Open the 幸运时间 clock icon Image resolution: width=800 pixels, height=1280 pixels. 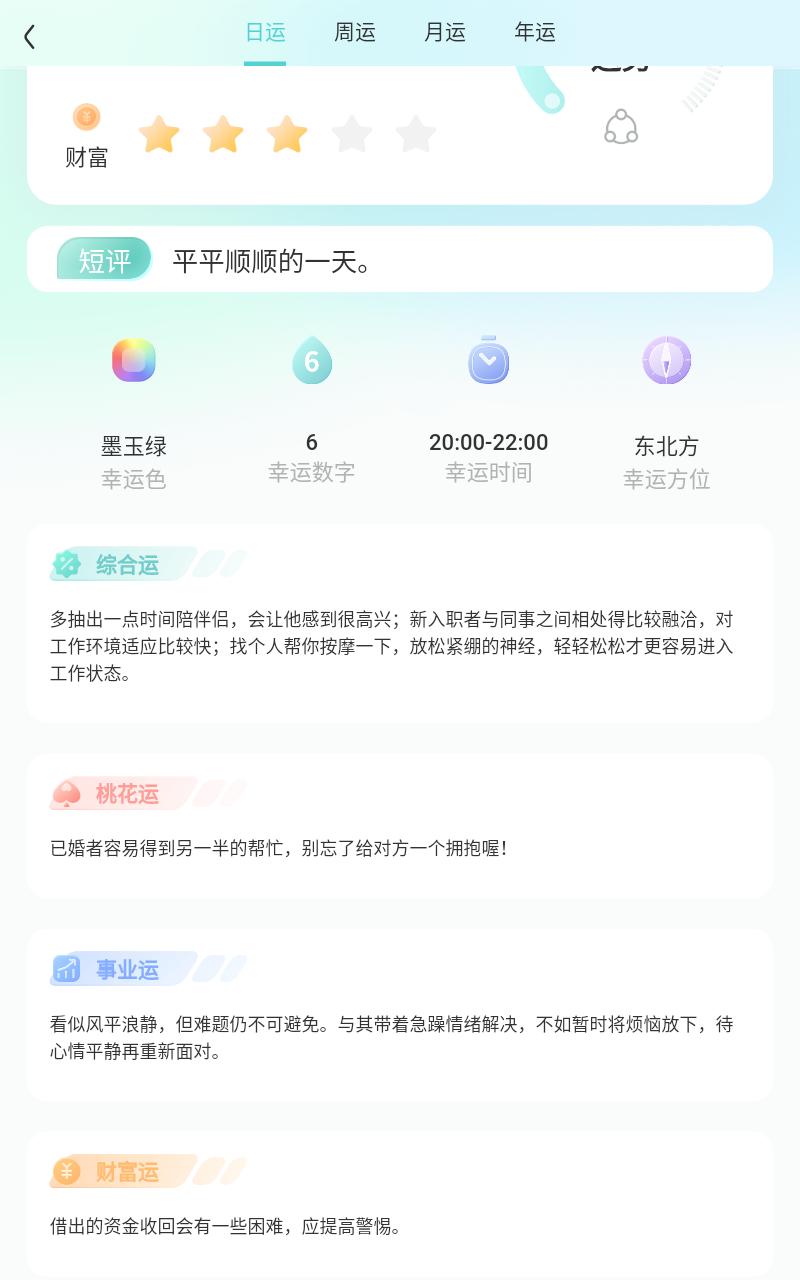click(489, 360)
